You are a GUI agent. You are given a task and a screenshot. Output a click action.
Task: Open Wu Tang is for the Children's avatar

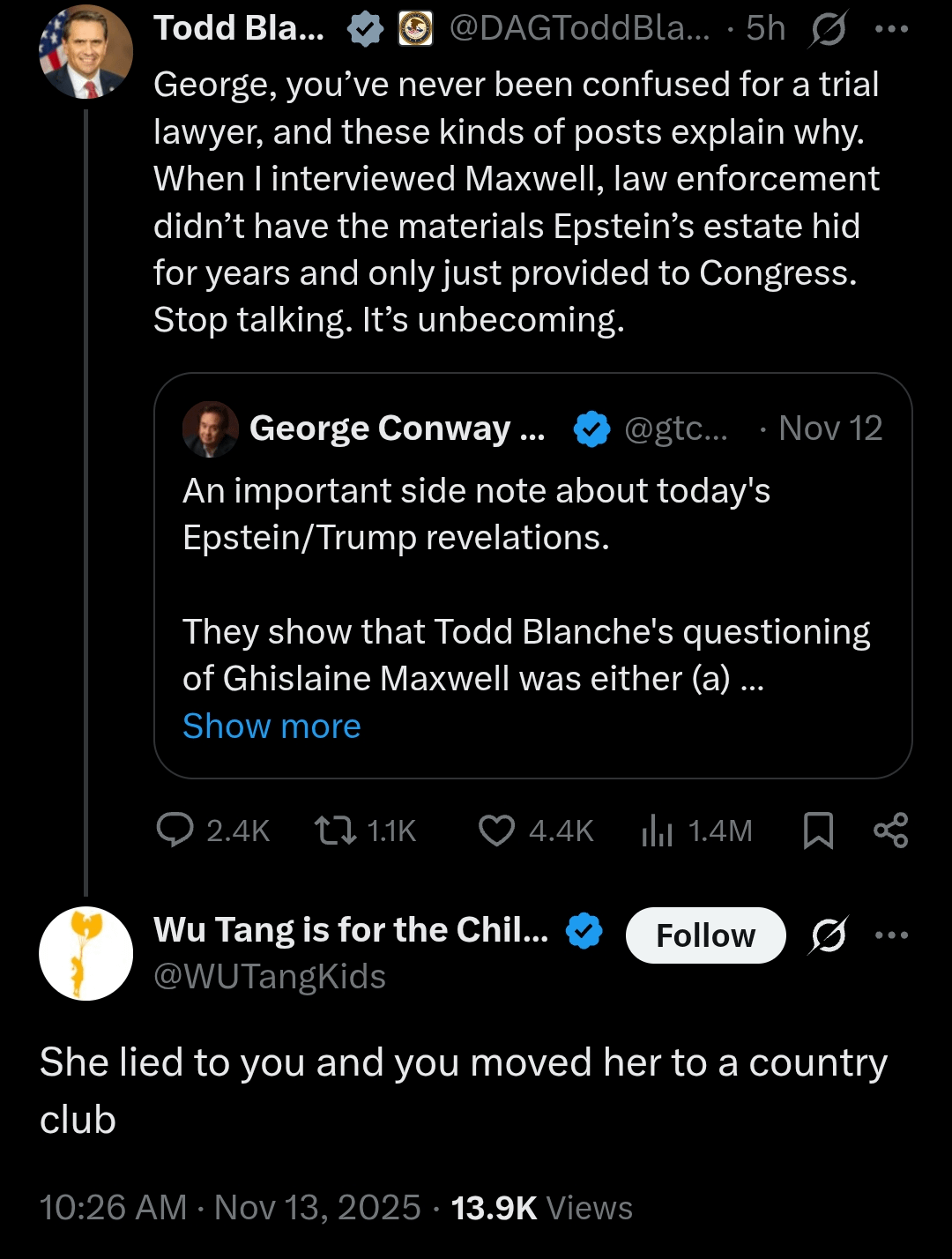point(86,953)
